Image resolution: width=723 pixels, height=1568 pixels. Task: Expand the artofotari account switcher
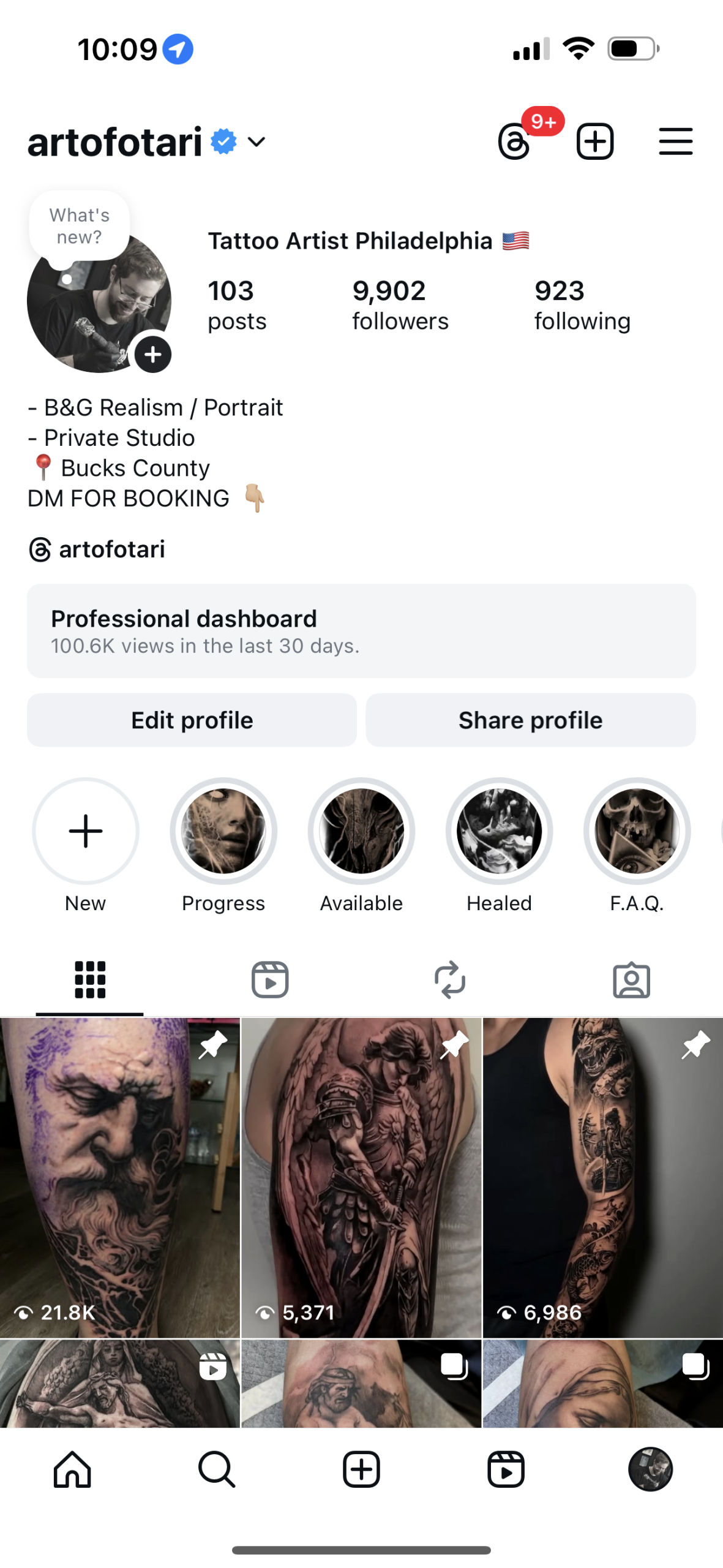pos(257,142)
